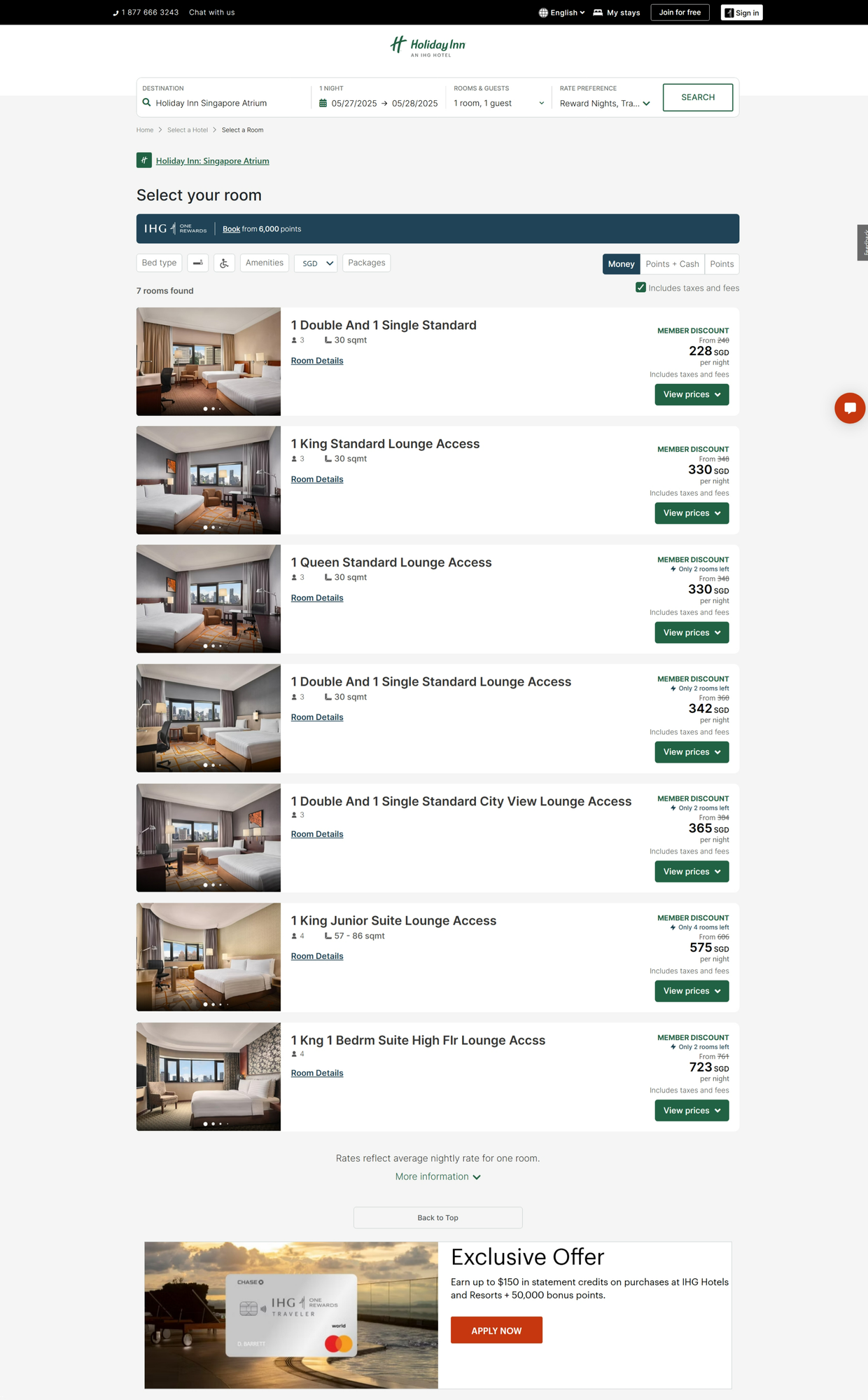Open the SGD currency dropdown
Screen dimensions: 868x1400
pos(316,263)
